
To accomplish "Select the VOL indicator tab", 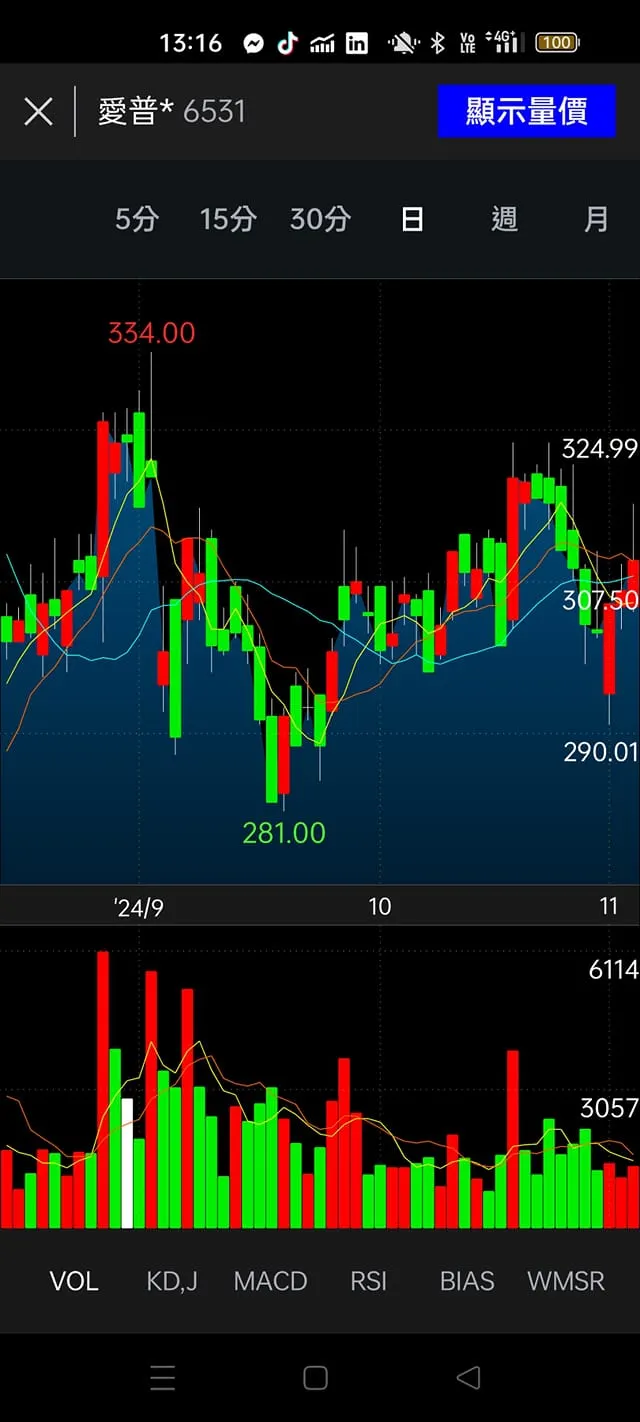I will (x=74, y=1281).
